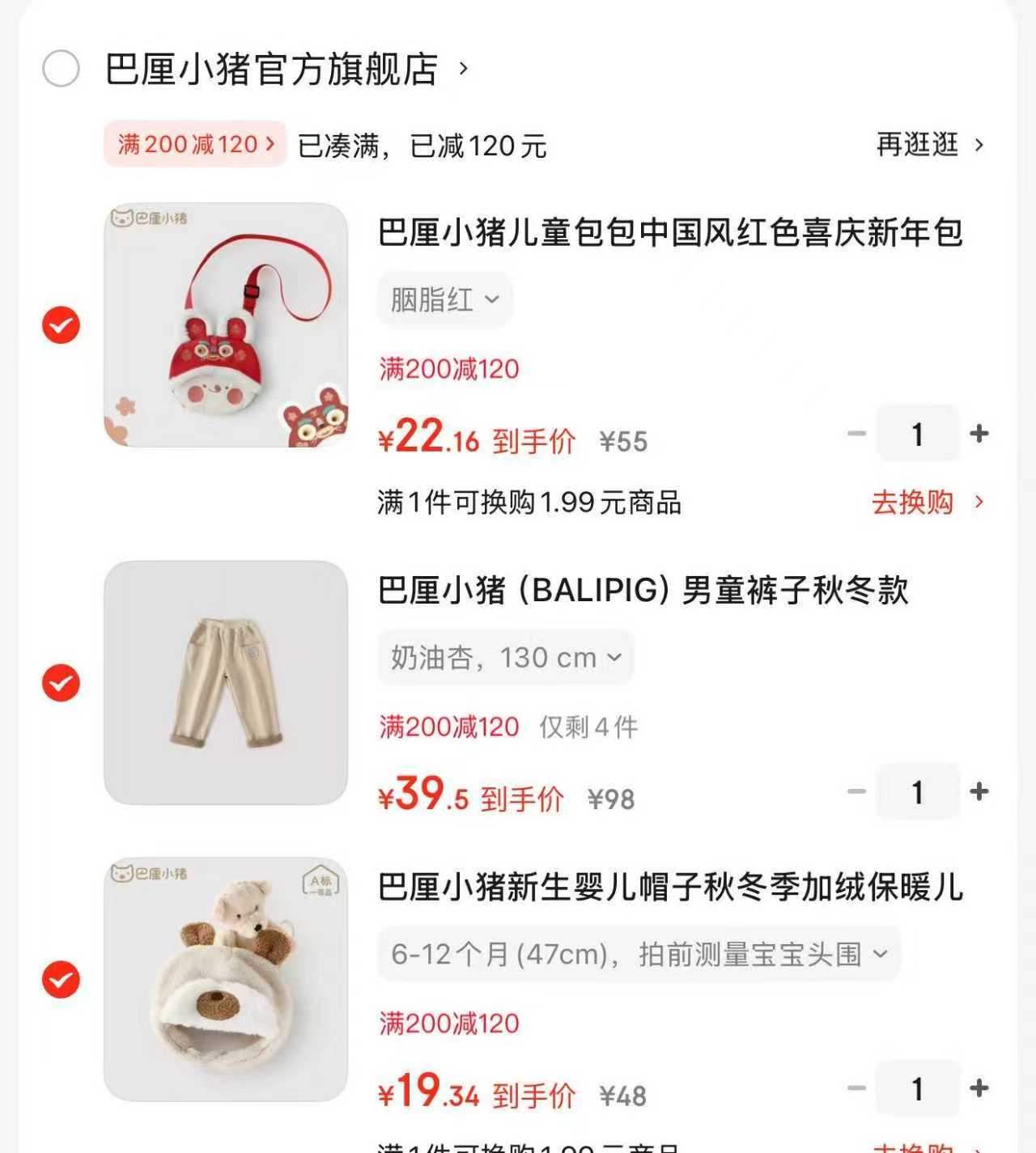Open the 奶油杏 130cm size dropdown
Image resolution: width=1036 pixels, height=1153 pixels.
506,657
